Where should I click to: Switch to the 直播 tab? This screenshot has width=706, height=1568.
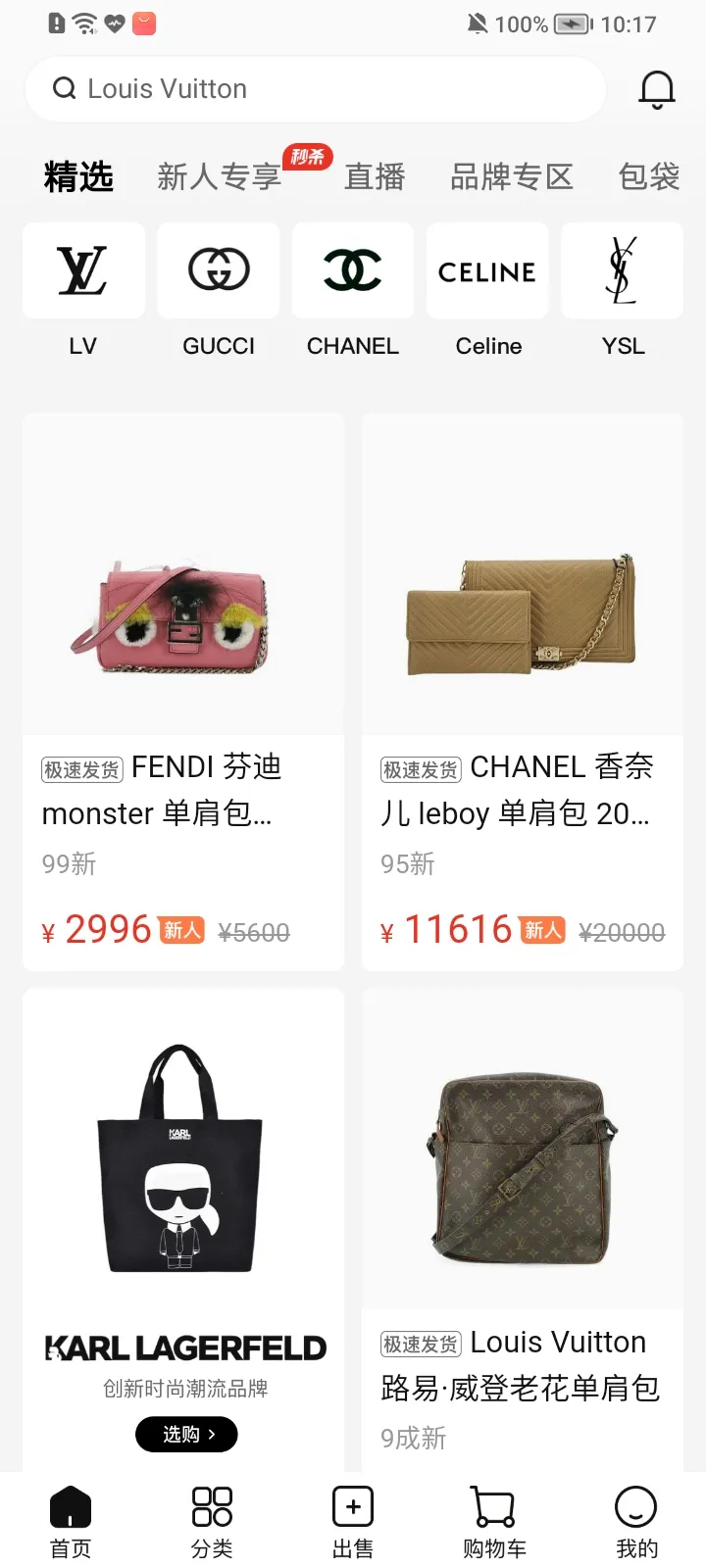(375, 177)
